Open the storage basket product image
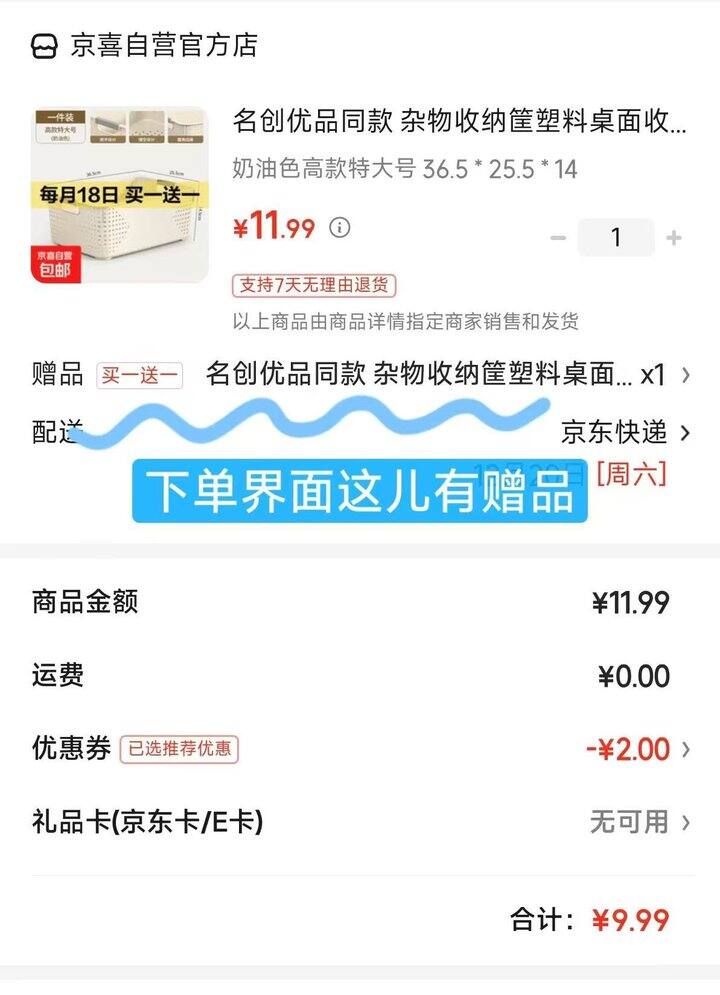This screenshot has height=995, width=720. [119, 194]
